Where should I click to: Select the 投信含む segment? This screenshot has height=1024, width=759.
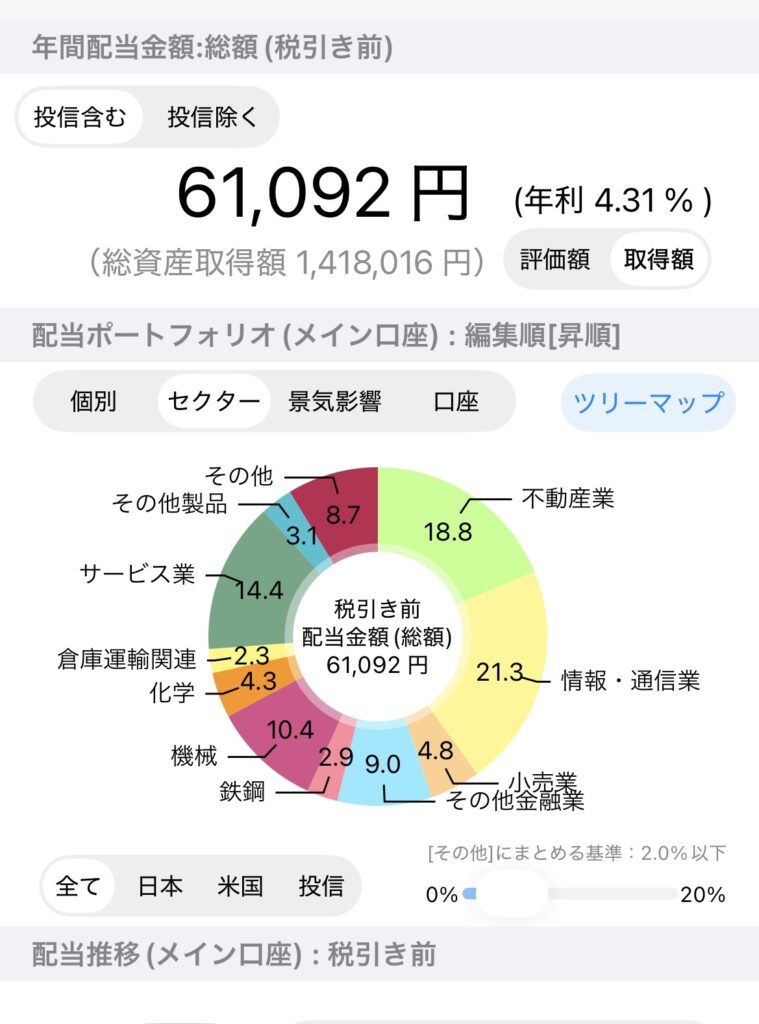(x=80, y=117)
